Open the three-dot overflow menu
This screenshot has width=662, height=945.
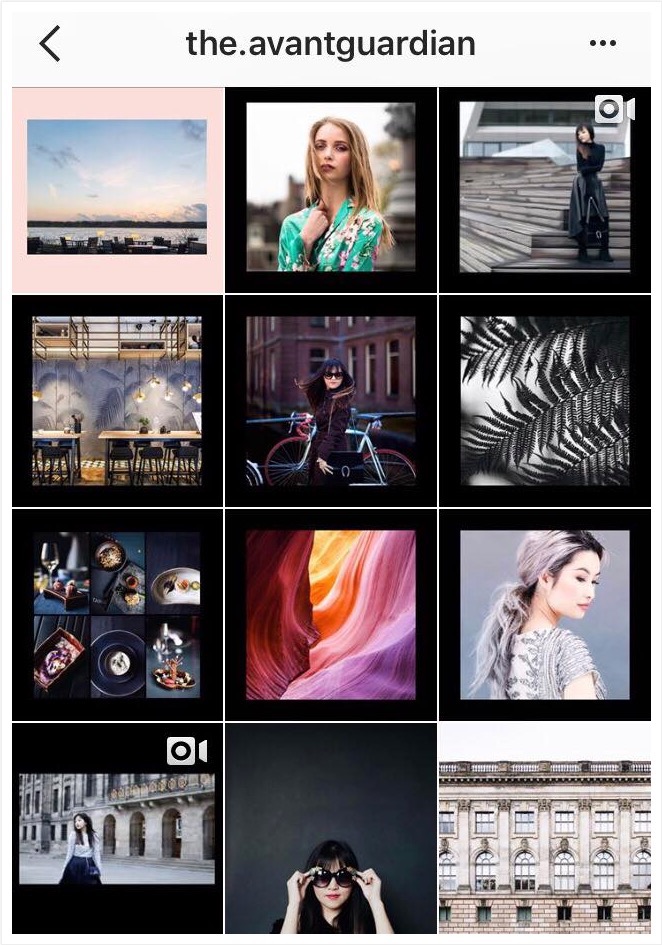point(603,44)
